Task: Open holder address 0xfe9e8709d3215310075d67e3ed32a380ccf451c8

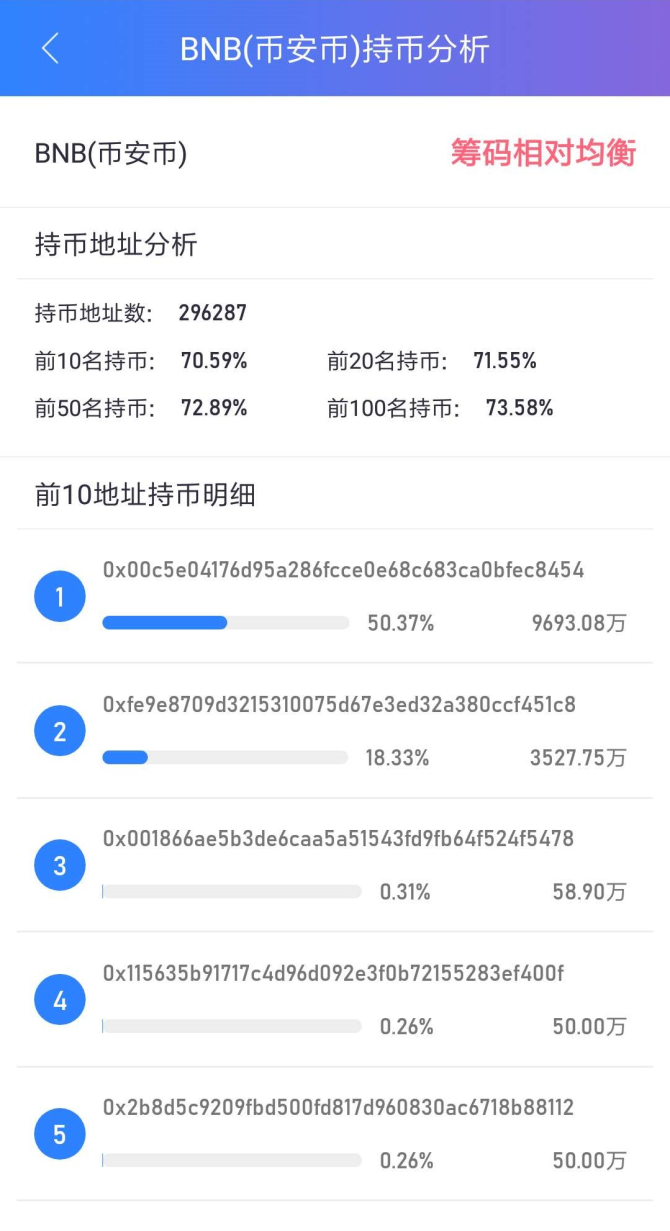Action: pos(339,704)
